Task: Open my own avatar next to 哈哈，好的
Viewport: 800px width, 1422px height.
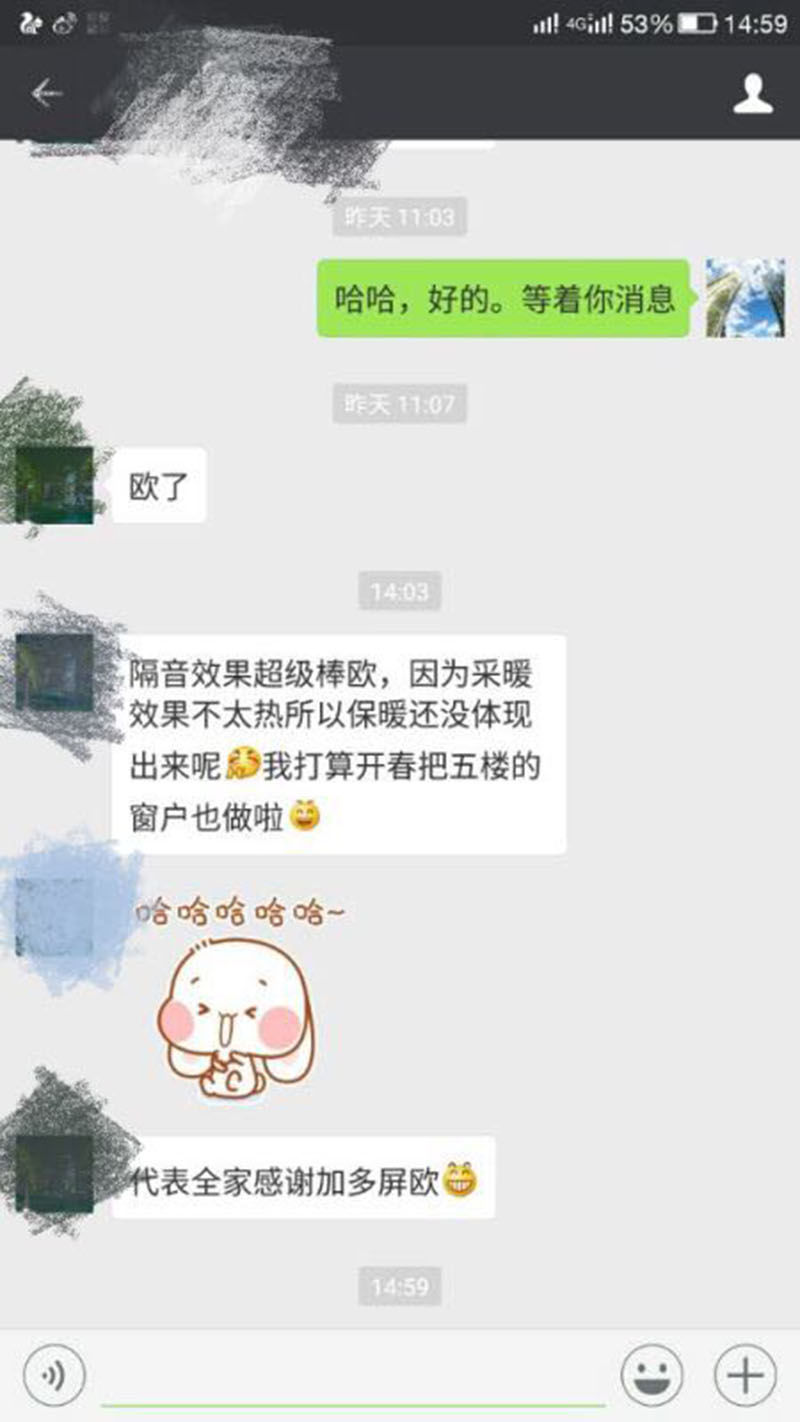Action: pos(745,298)
